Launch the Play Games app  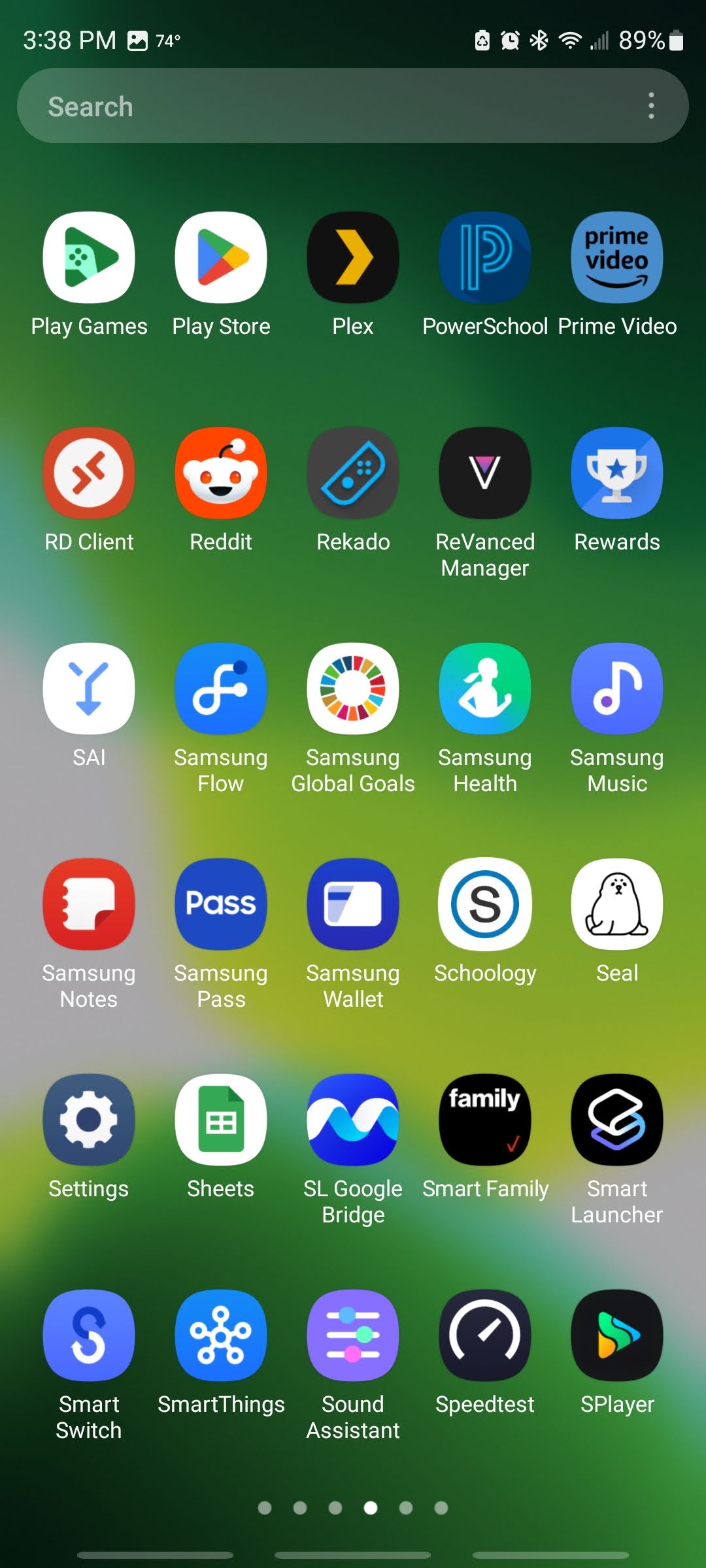pyautogui.click(x=89, y=258)
